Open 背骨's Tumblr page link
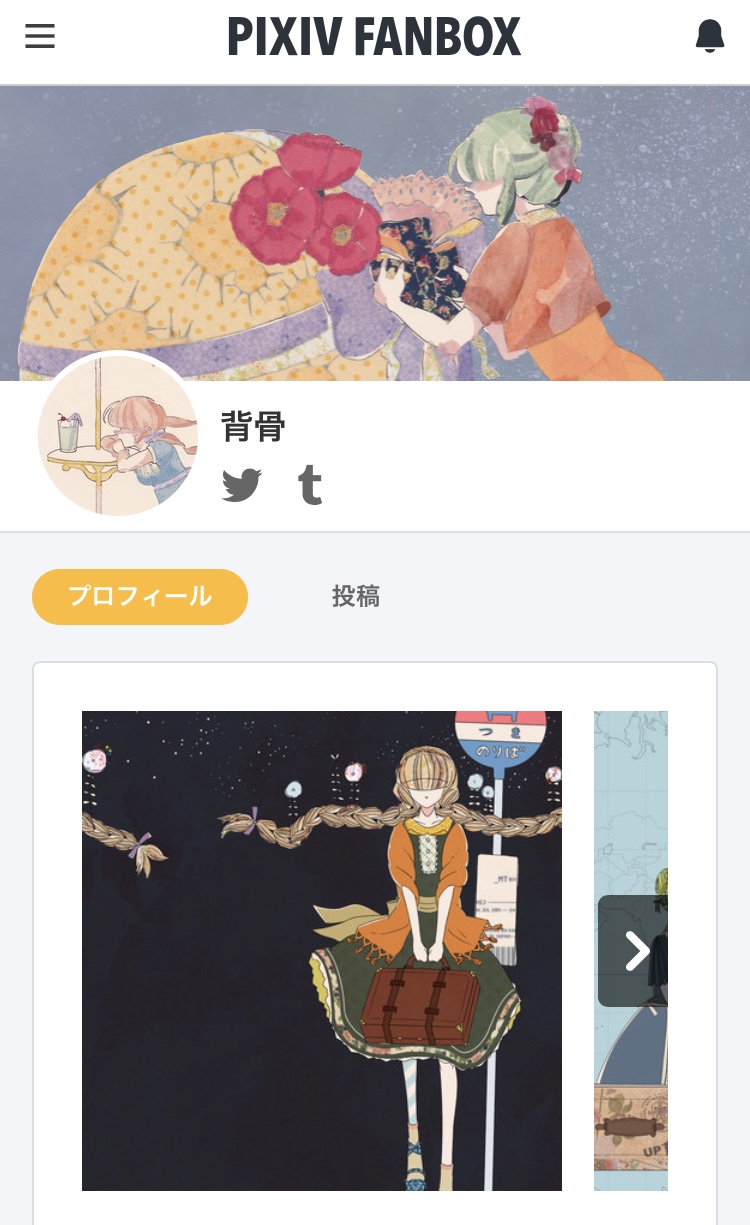 click(x=310, y=485)
